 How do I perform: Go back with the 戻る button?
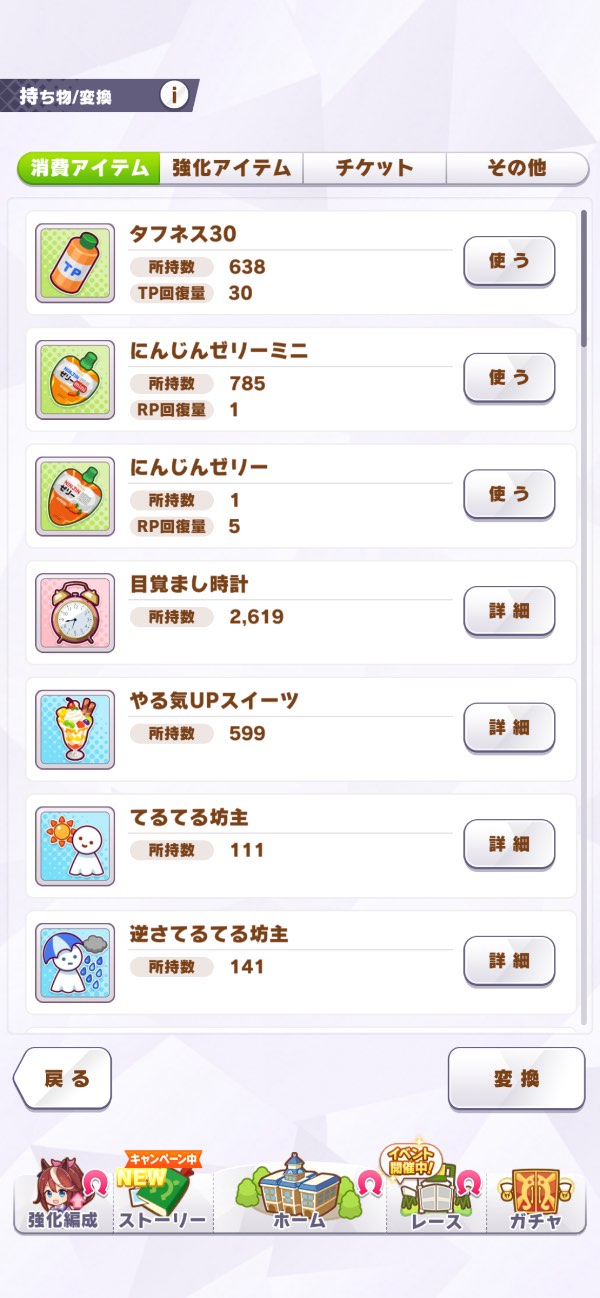[x=64, y=1079]
